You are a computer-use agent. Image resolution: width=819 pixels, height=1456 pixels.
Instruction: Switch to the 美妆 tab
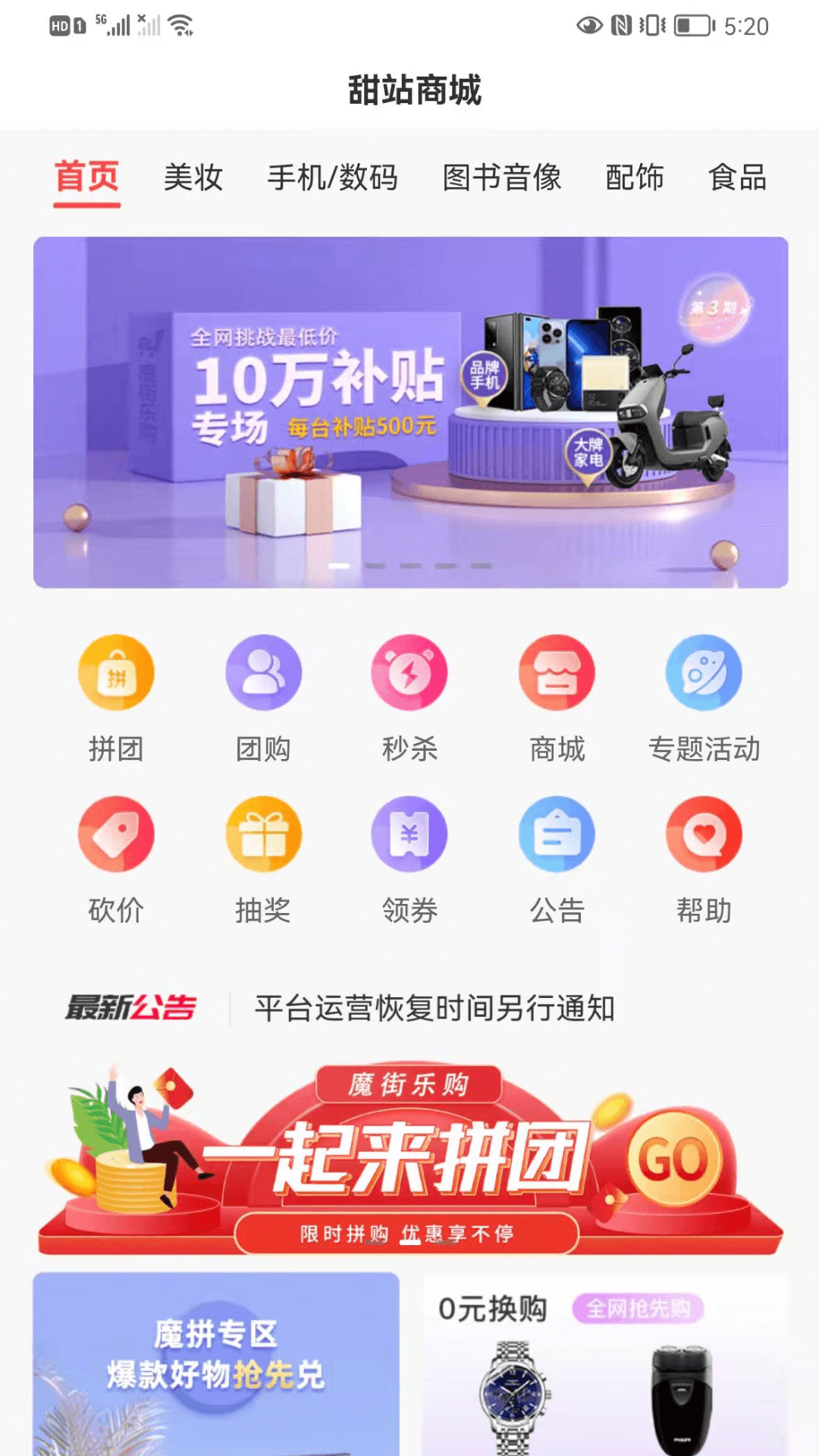(x=192, y=178)
